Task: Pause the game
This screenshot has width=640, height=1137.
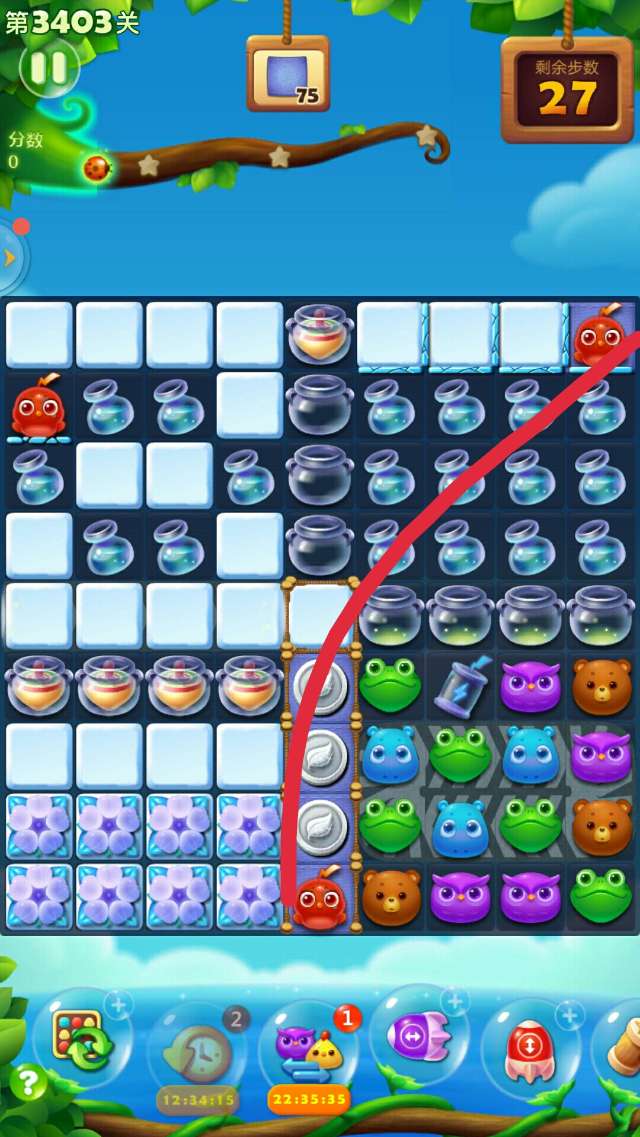Action: [48, 68]
